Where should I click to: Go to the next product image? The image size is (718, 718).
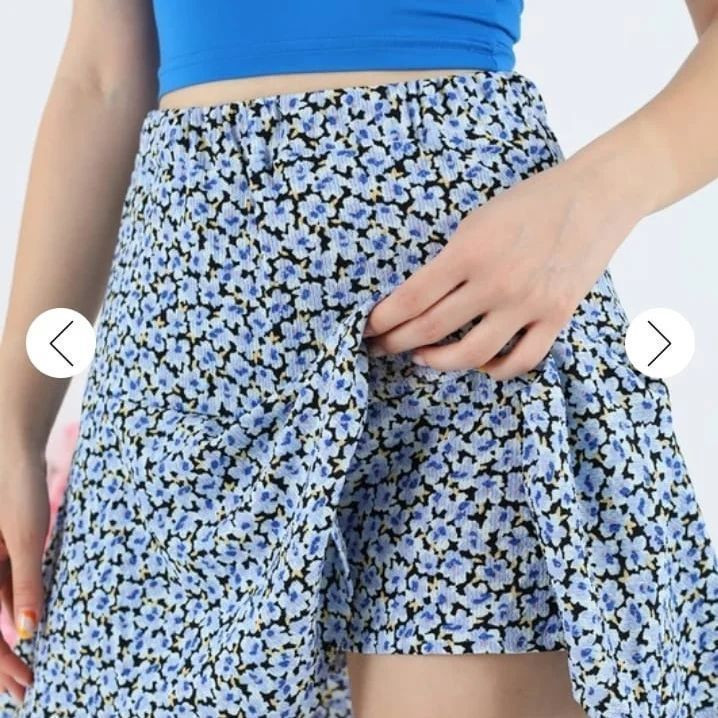click(659, 343)
